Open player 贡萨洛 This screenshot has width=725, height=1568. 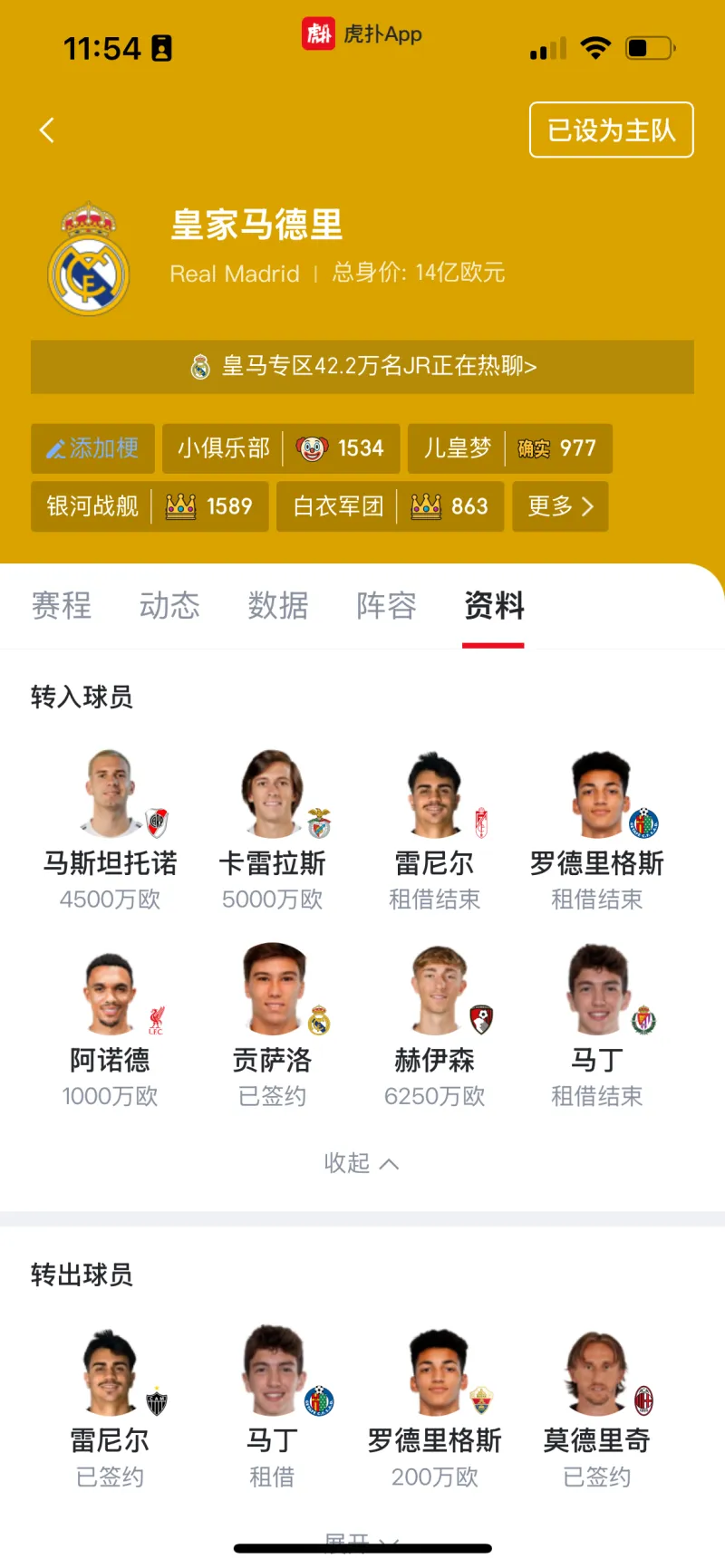272,1025
